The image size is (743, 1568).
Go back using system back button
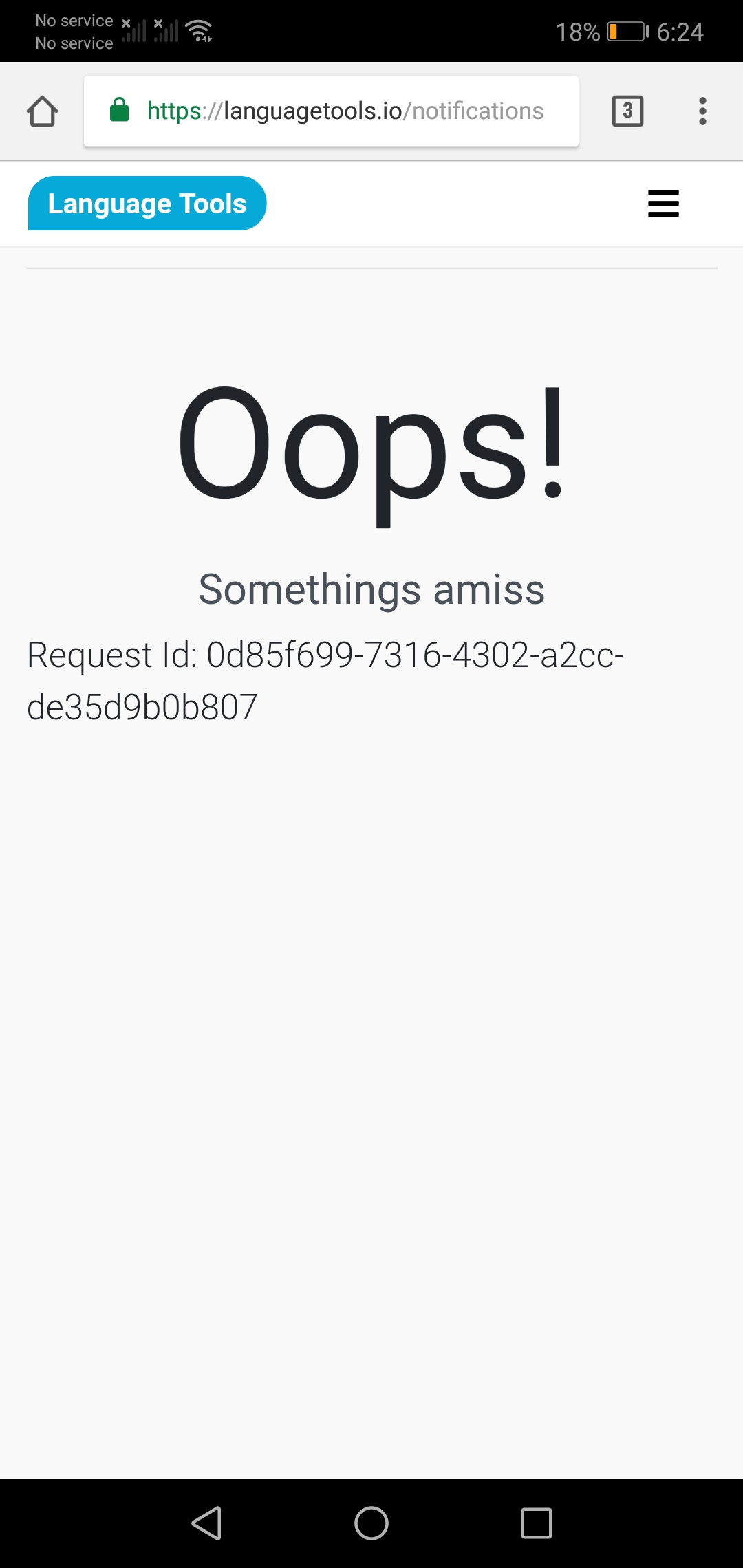pos(206,1523)
